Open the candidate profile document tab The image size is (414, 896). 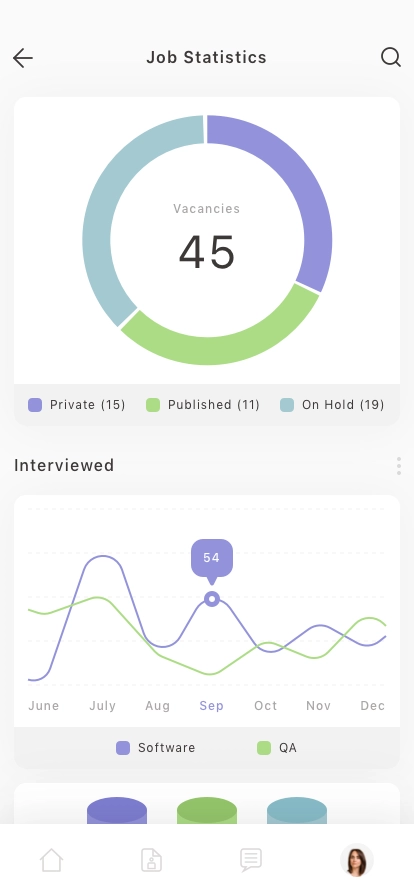(x=152, y=859)
